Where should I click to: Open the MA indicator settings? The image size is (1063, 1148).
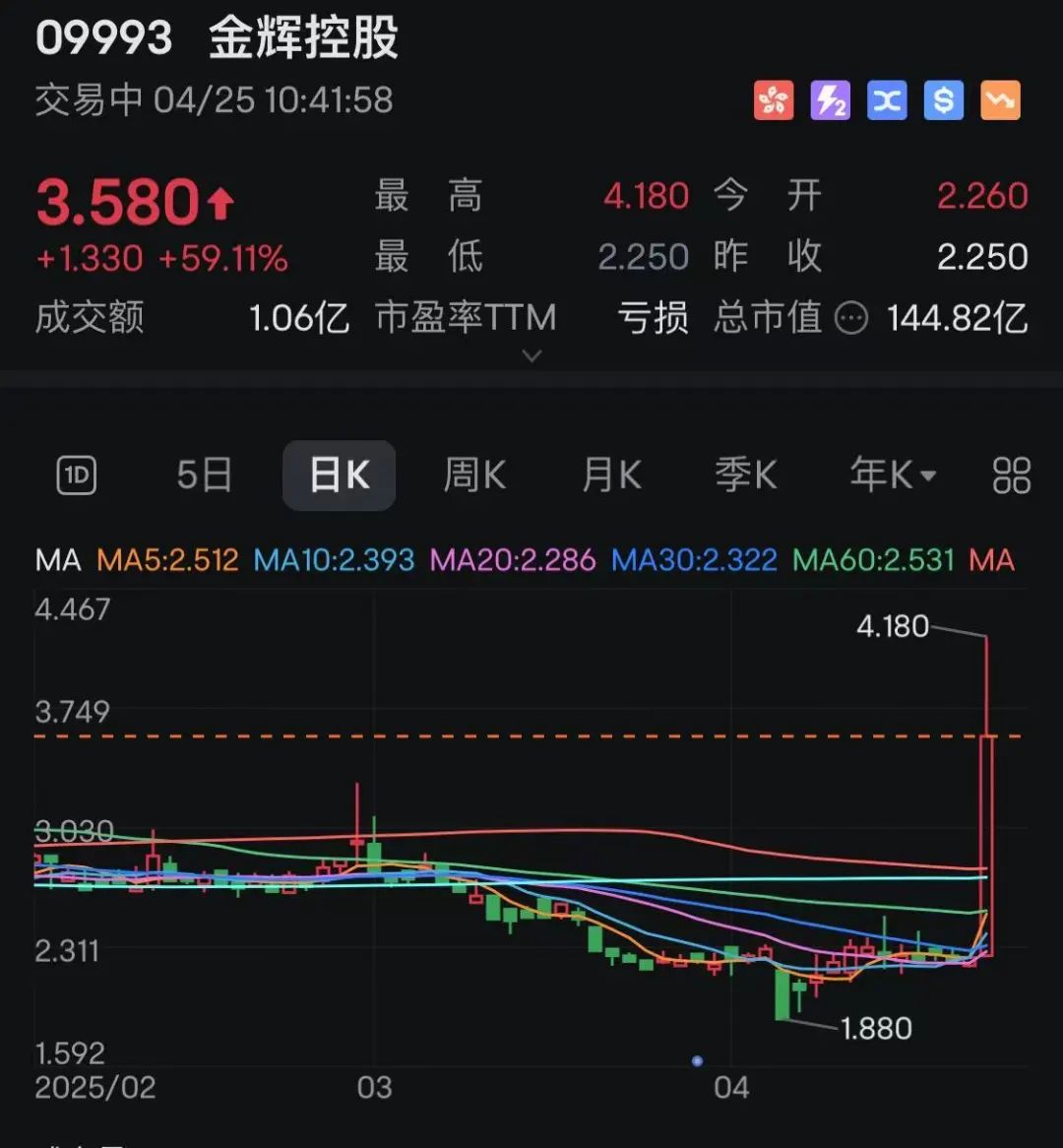click(x=57, y=560)
